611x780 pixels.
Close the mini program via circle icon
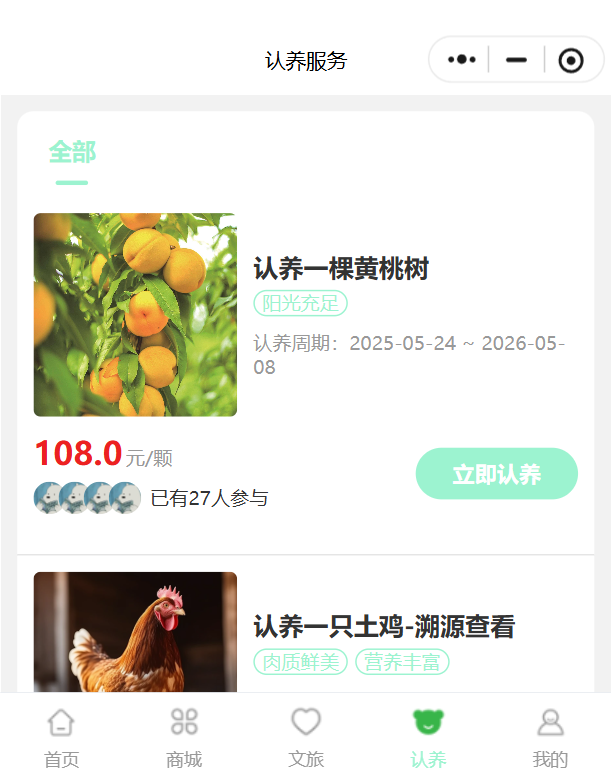(571, 60)
